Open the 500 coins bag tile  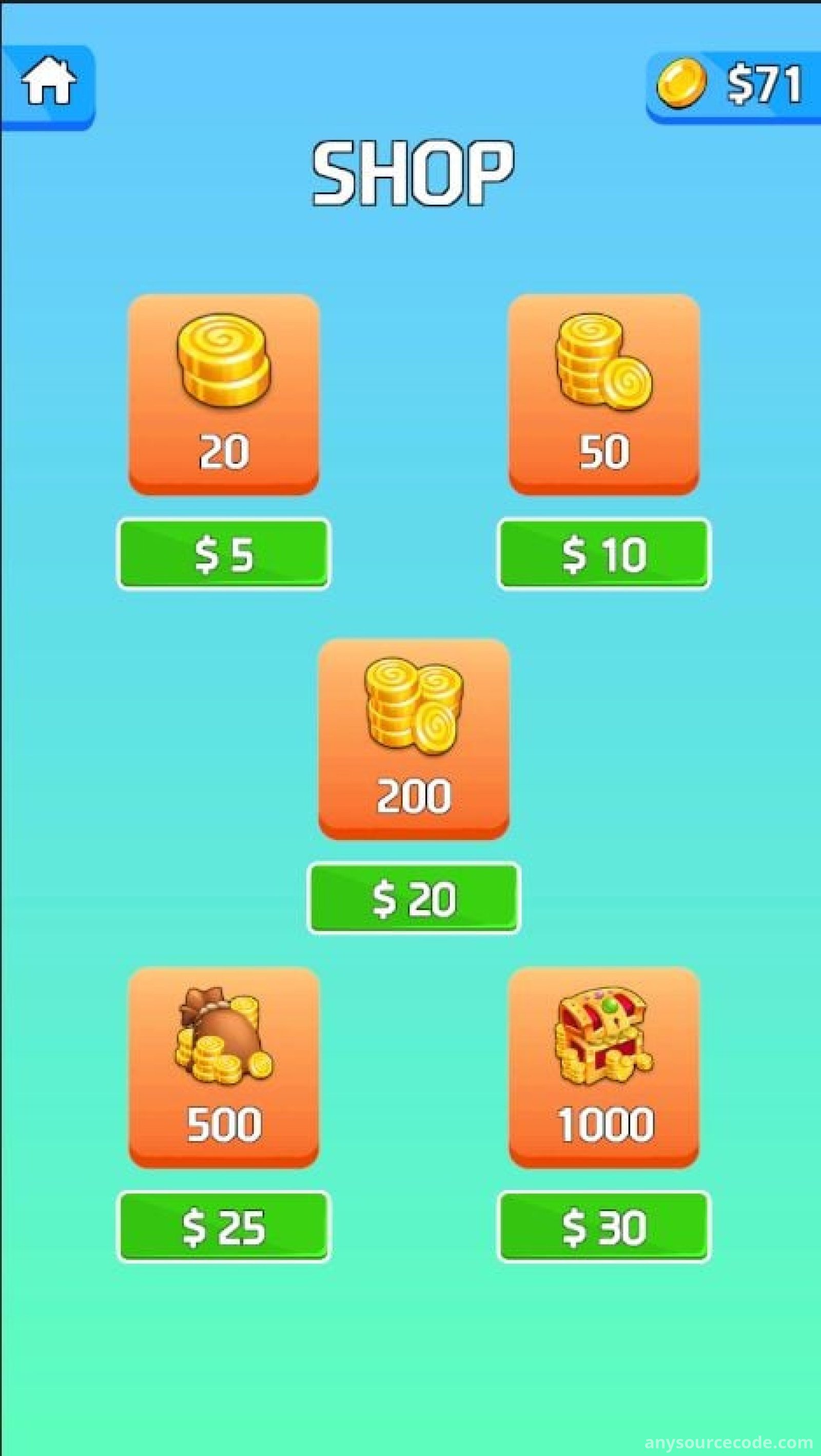(224, 1068)
